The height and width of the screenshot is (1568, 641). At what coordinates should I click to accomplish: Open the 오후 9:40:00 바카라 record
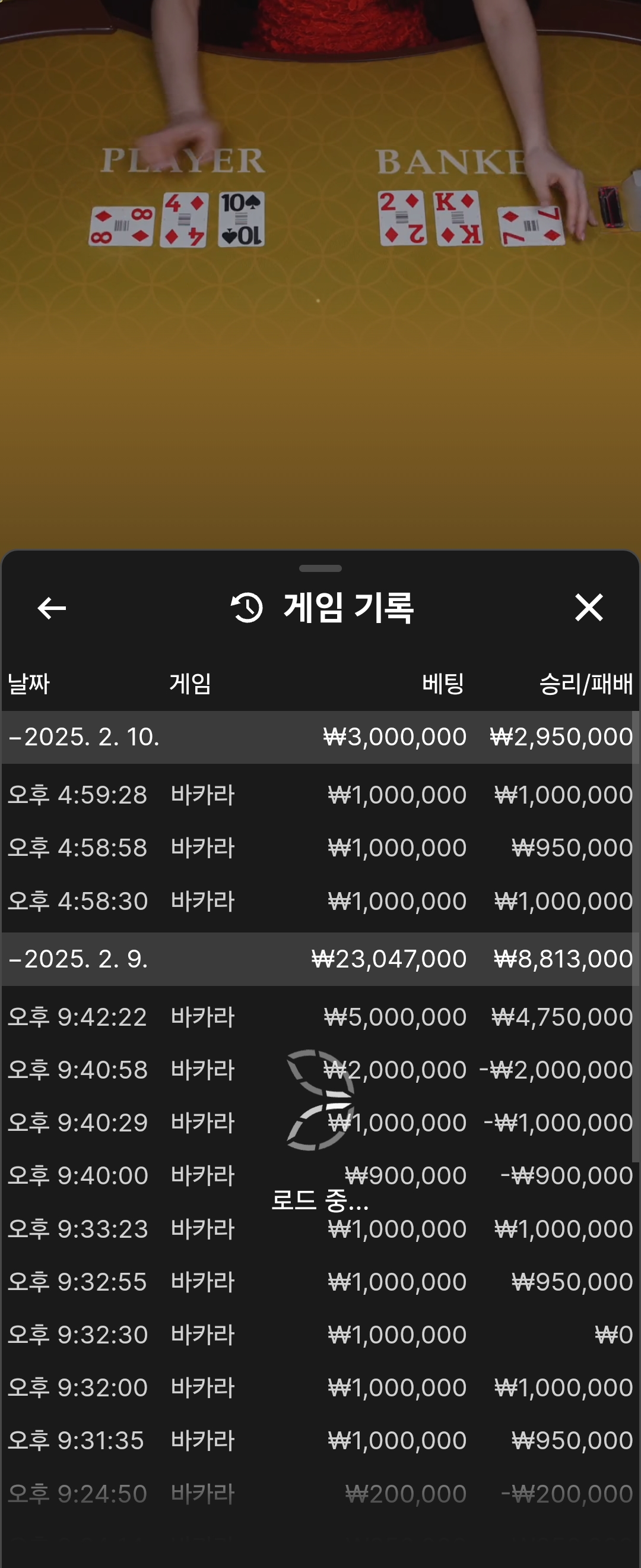(x=182, y=1175)
